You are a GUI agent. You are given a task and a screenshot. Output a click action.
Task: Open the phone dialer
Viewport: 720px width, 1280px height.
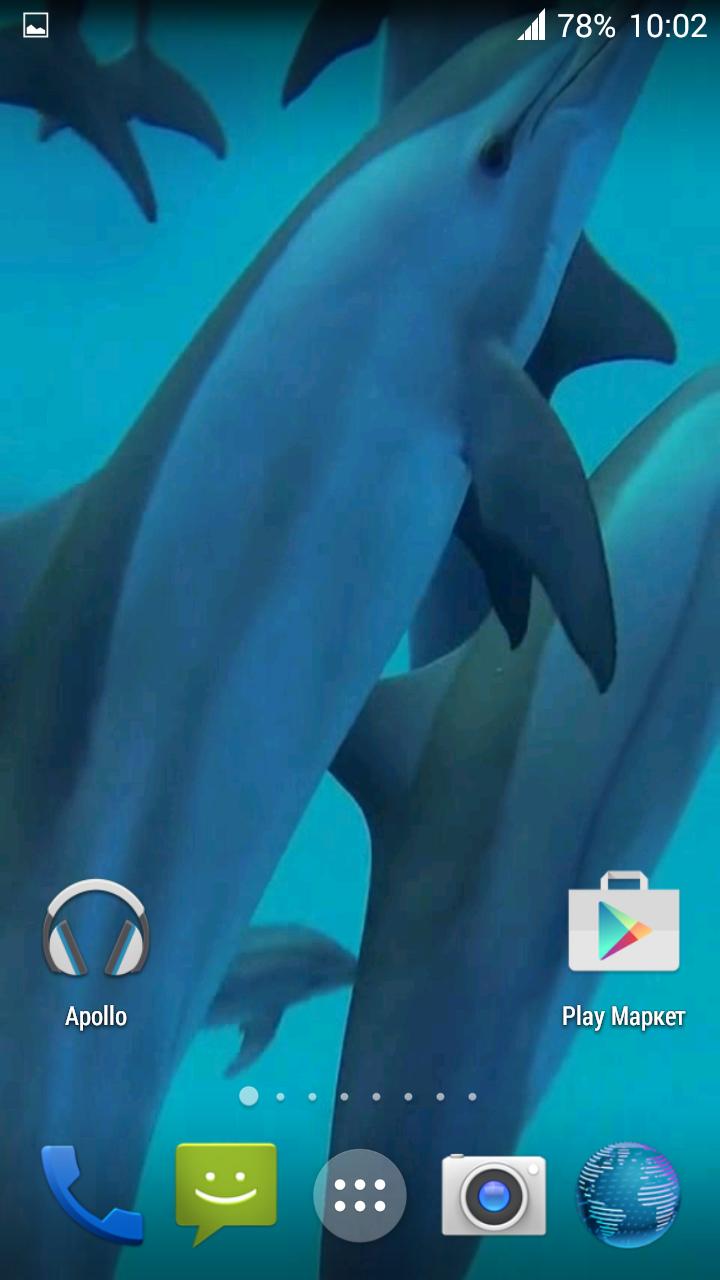tap(90, 1195)
